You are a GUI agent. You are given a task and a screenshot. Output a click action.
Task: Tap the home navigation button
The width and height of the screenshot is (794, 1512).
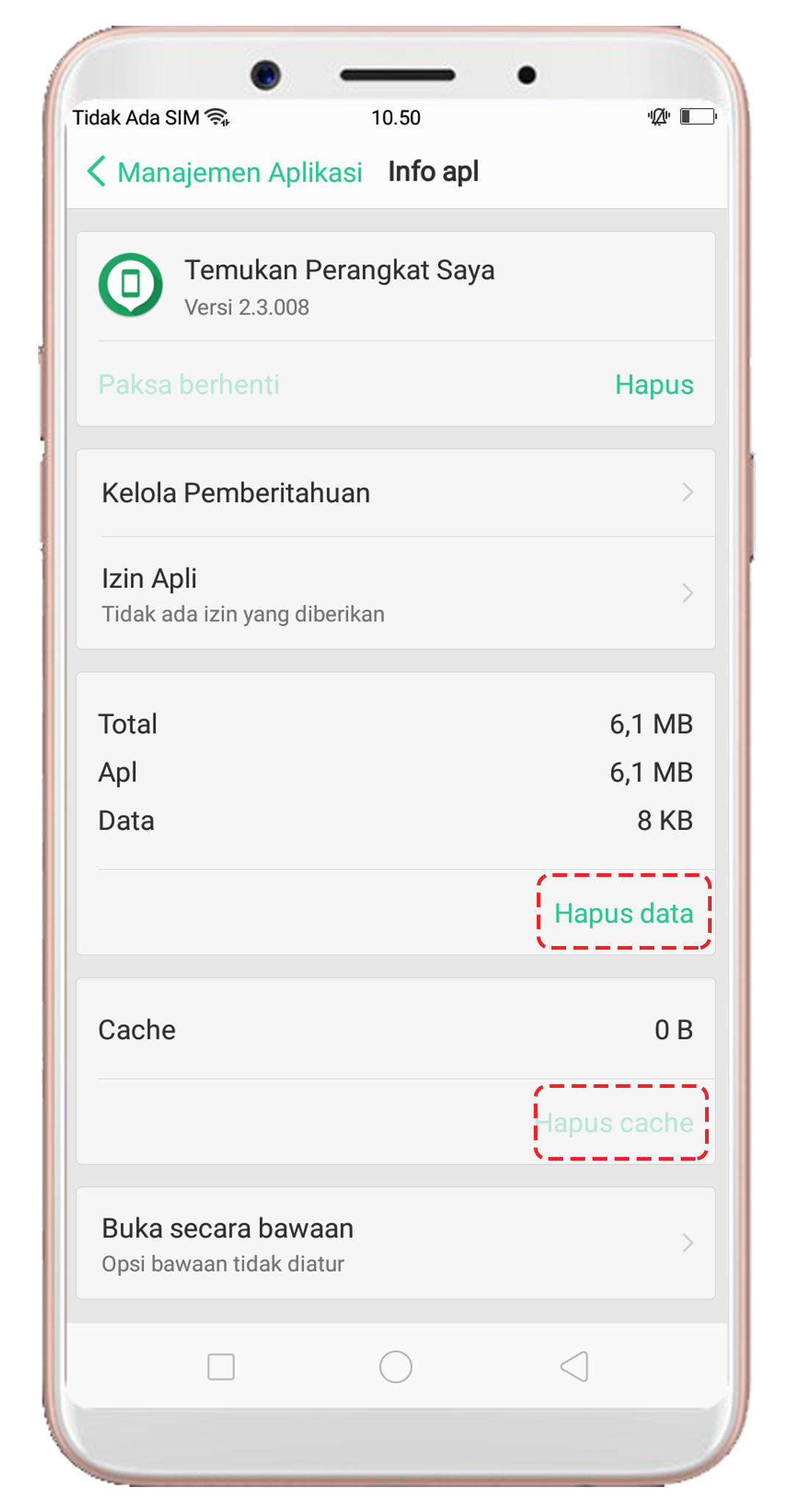(x=396, y=1367)
